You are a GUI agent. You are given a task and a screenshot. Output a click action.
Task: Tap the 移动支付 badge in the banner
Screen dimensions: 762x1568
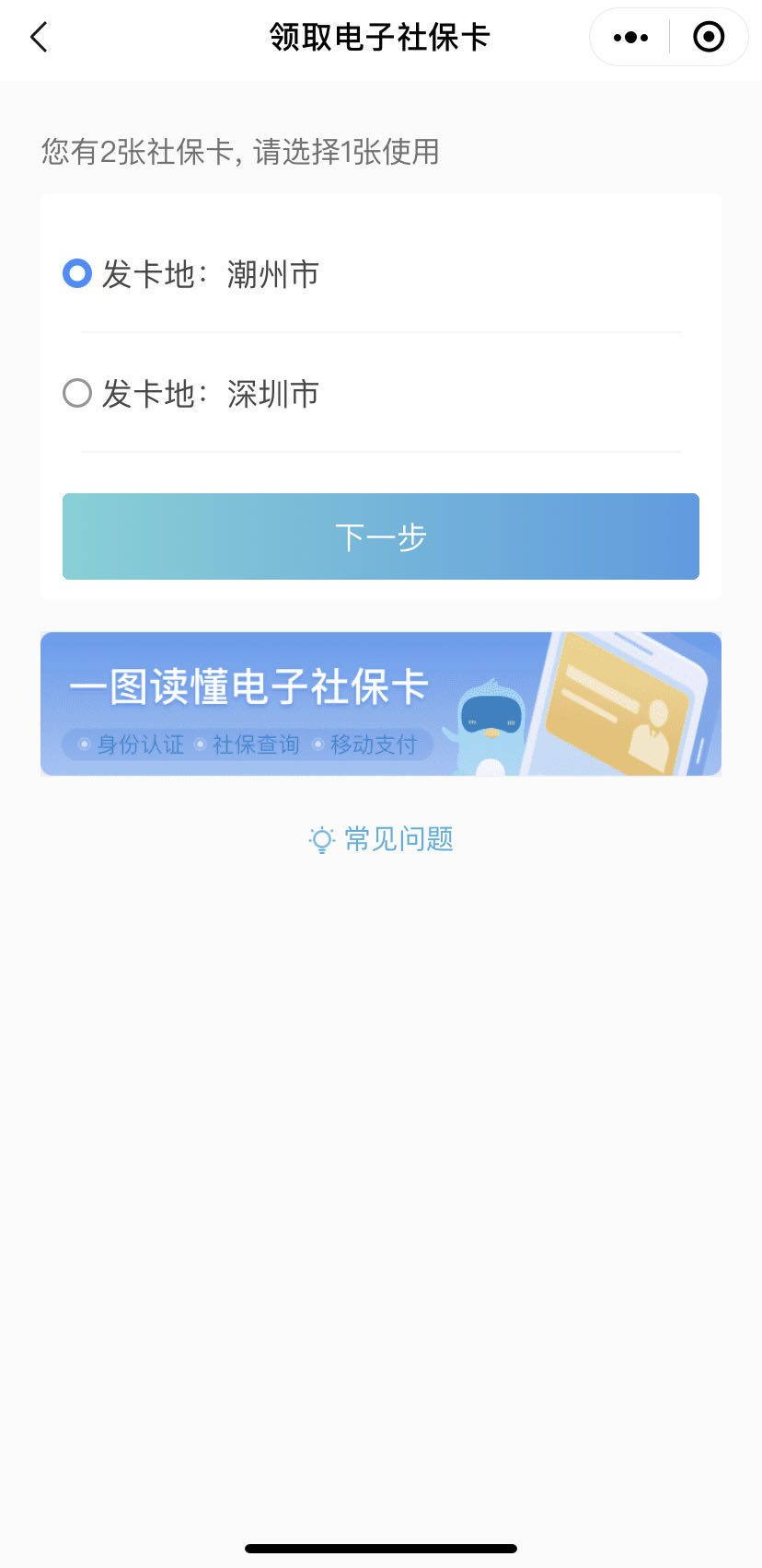[x=373, y=744]
